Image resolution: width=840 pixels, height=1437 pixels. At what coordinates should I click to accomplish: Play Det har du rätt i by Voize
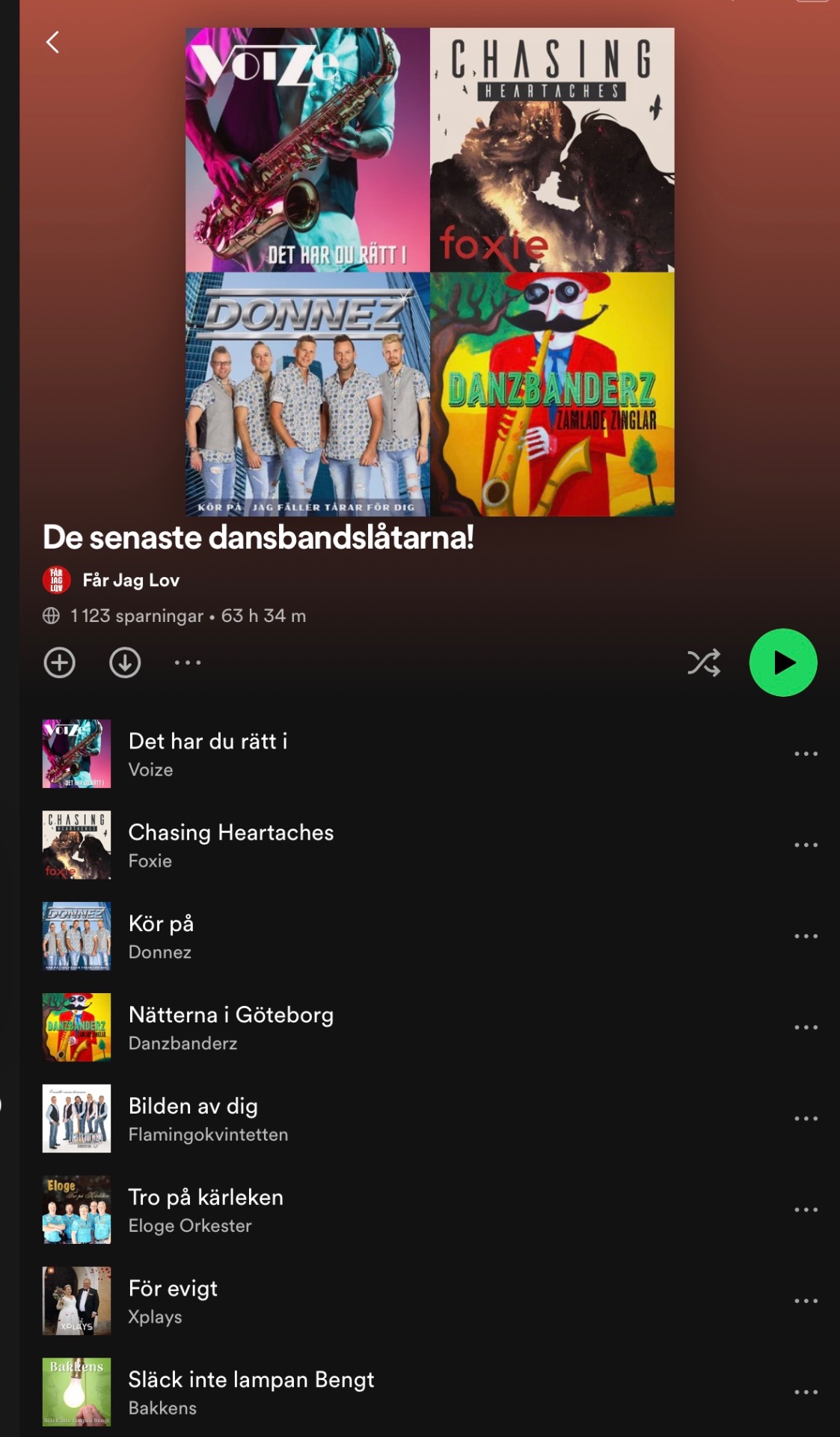(x=419, y=754)
